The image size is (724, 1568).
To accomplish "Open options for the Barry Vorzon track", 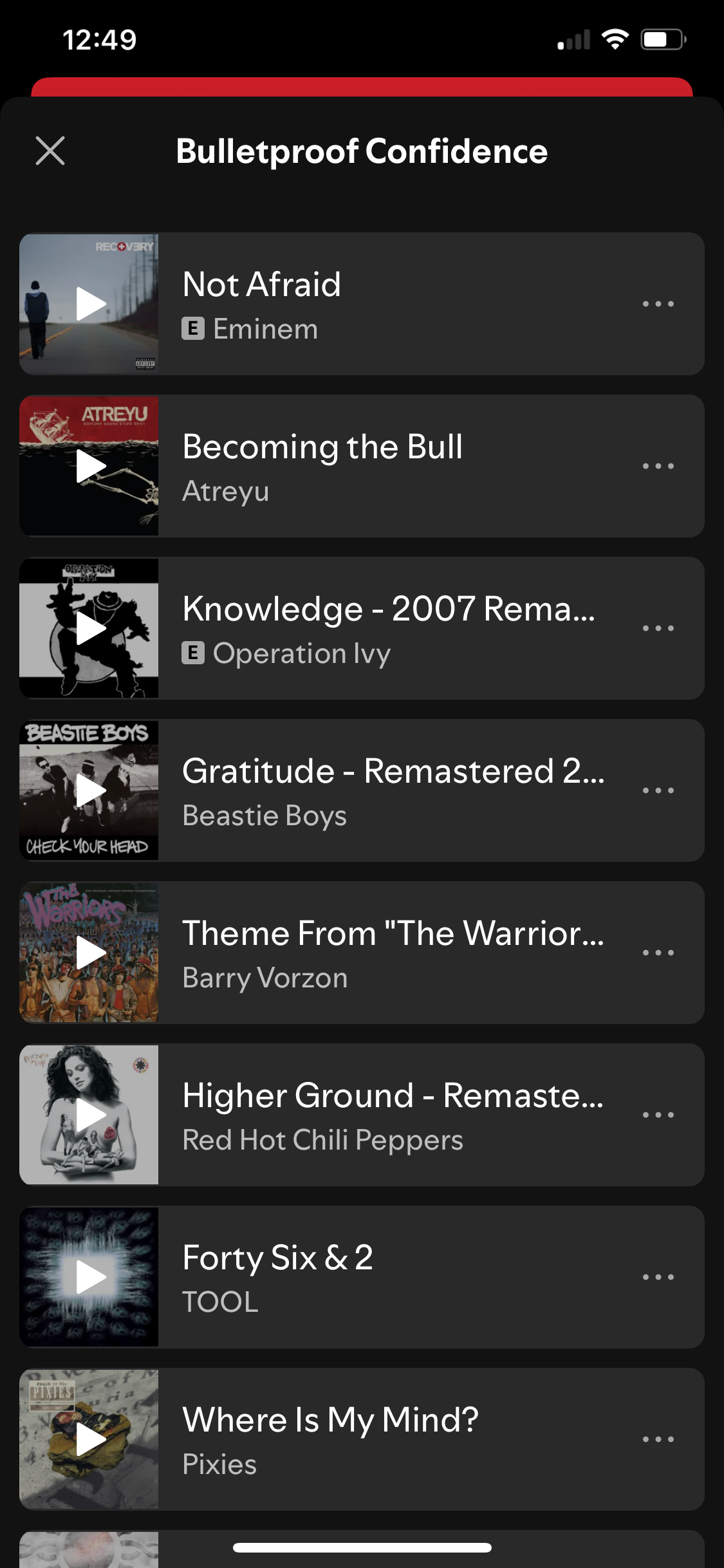I will 658,953.
